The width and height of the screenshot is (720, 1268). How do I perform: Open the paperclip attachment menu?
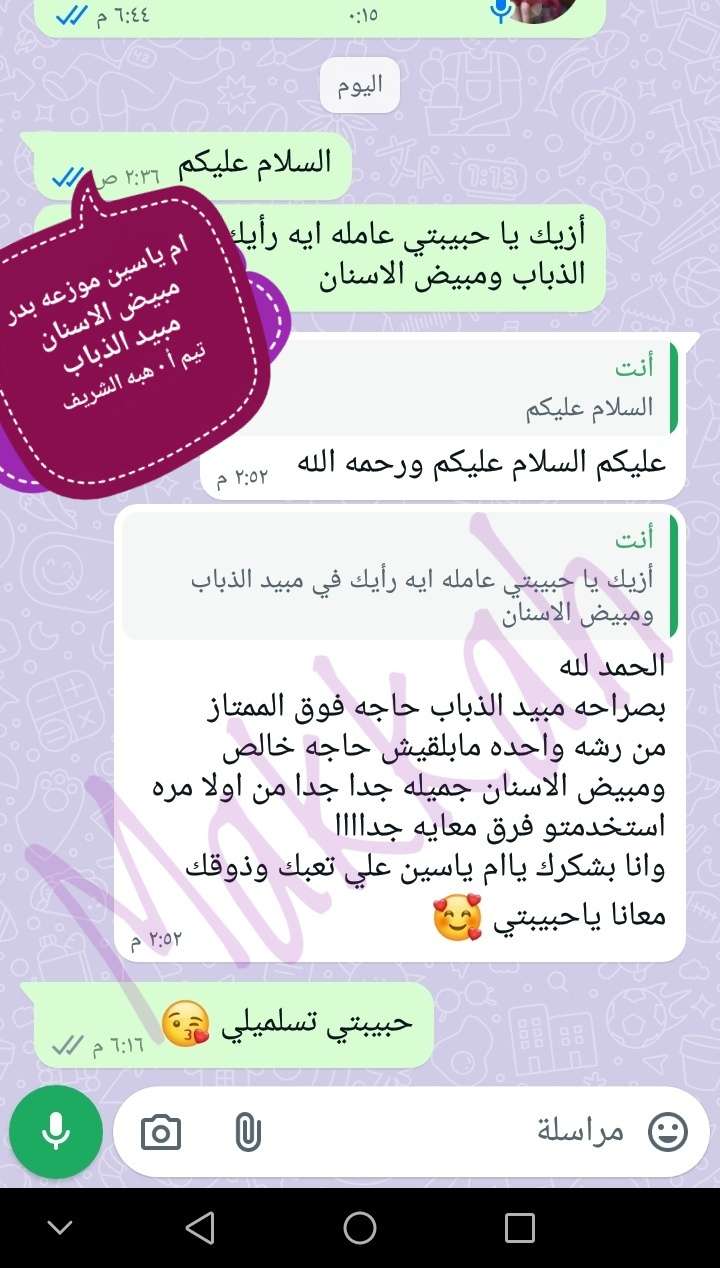coord(247,1133)
